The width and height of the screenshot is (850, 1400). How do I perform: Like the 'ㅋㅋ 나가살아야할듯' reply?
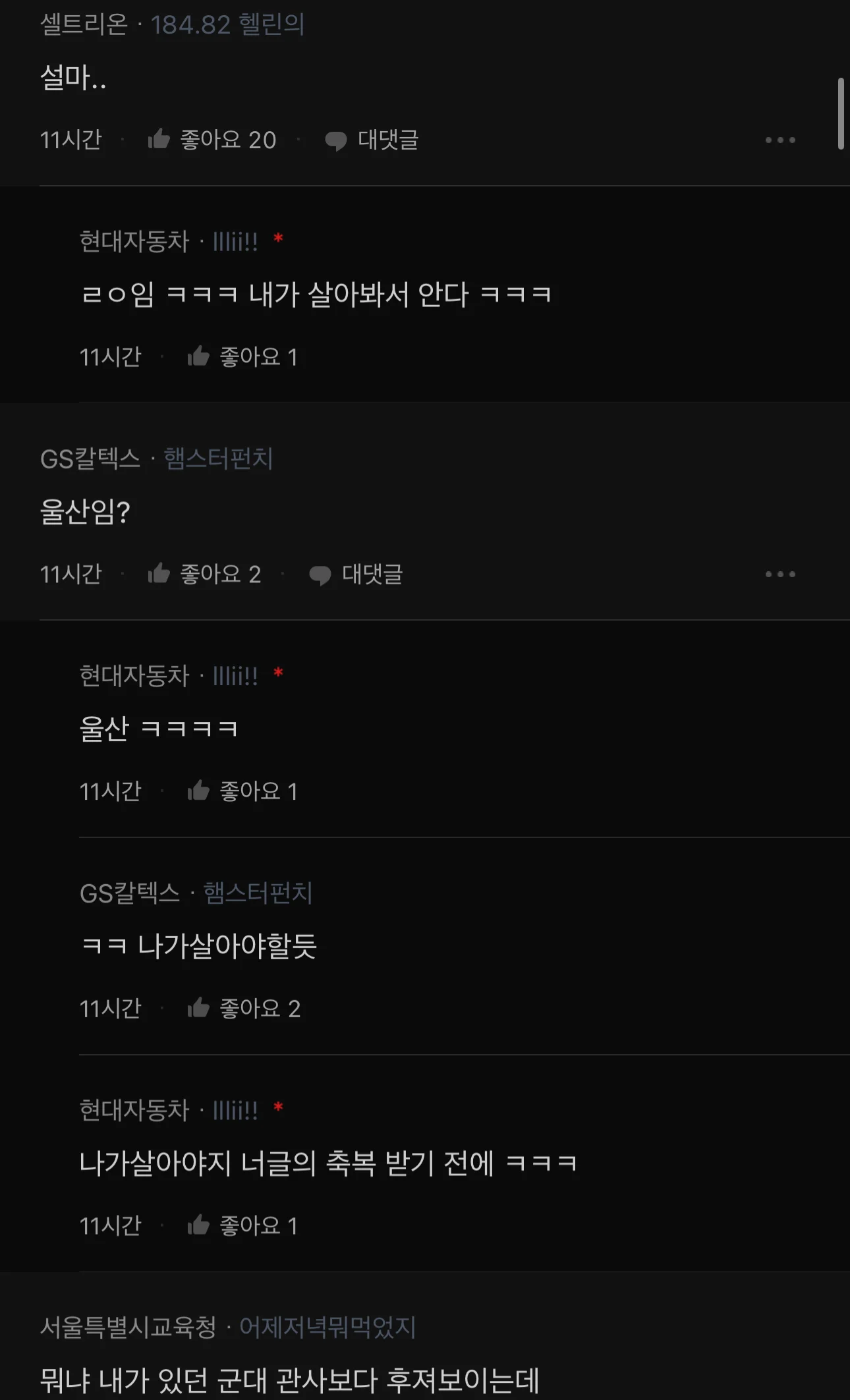198,1009
